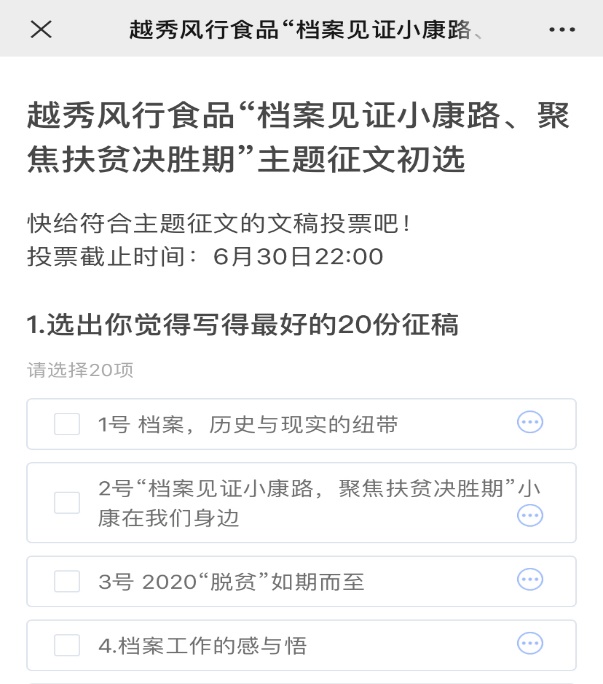This screenshot has width=603, height=684.
Task: Select the 2号 小康在我们身边 checkbox
Action: coord(67,502)
